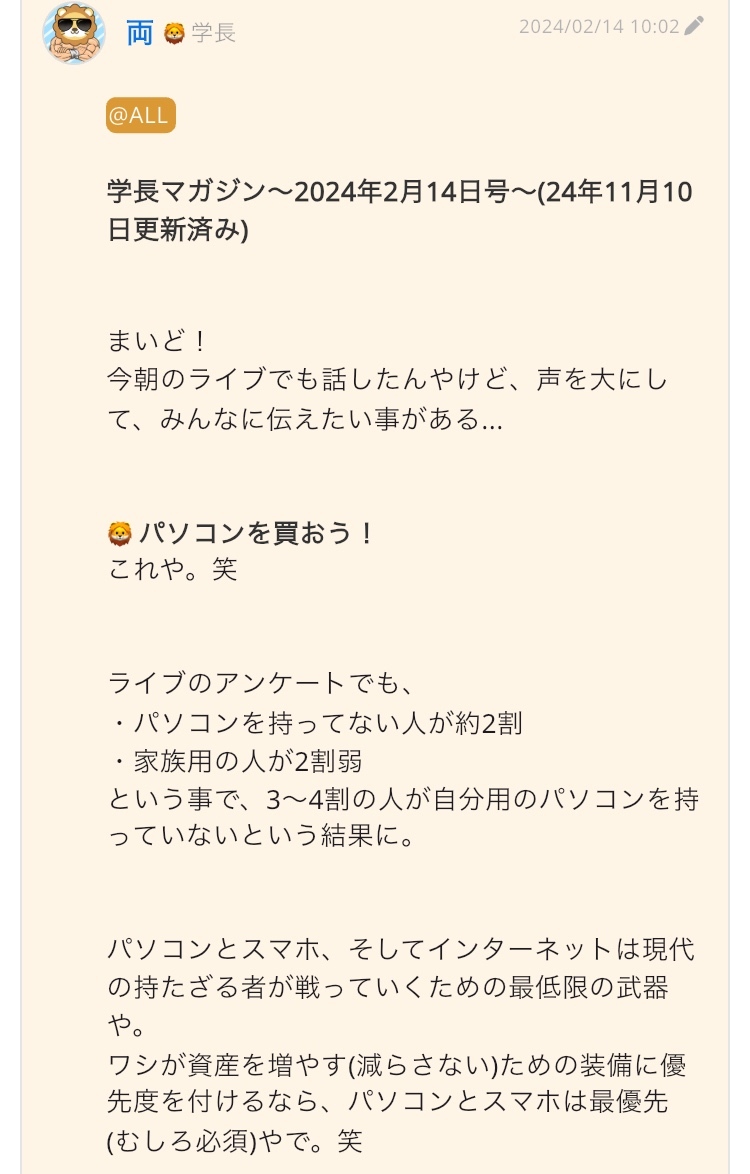Screen dimensions: 750x1174
Task: Open the profile for username 両
Action: tap(139, 32)
